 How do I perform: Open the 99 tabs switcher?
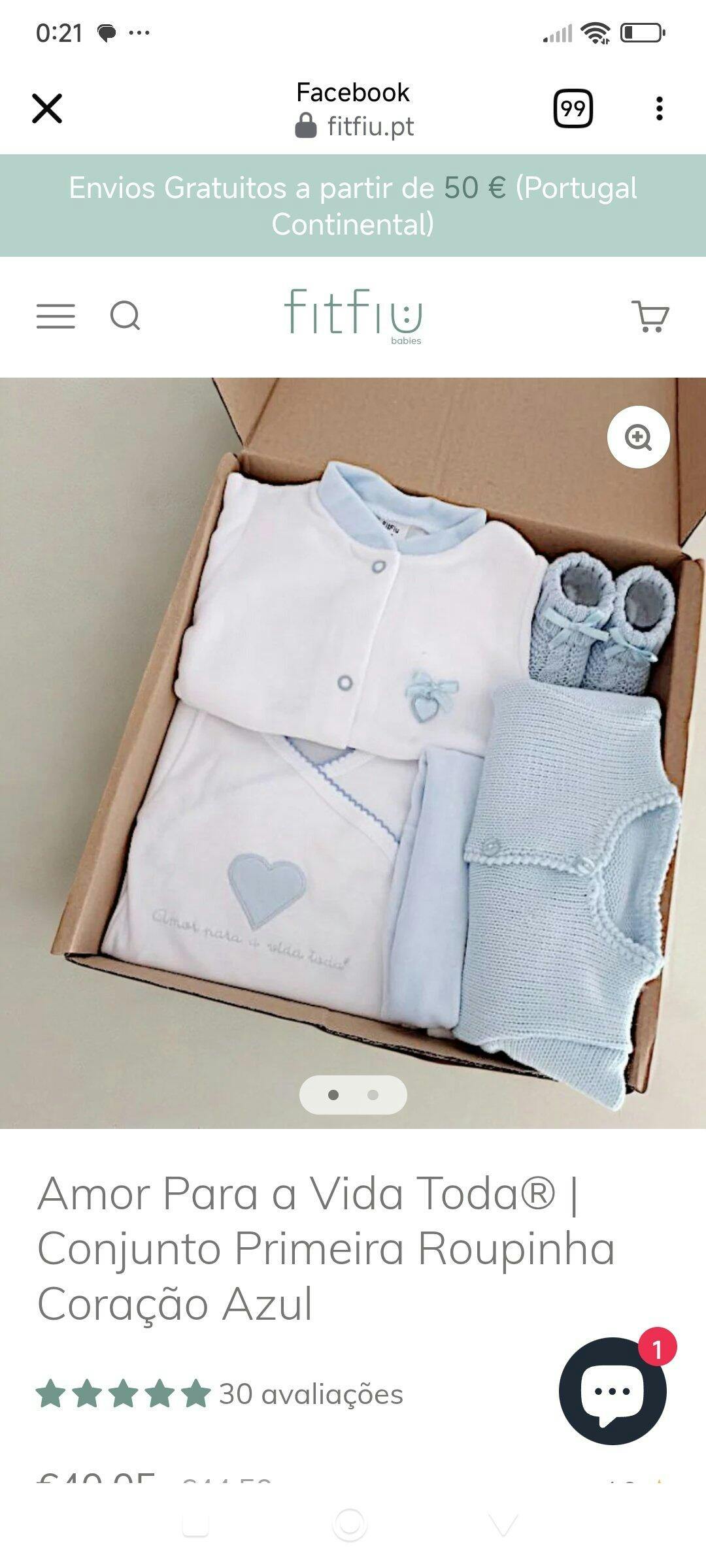click(573, 108)
